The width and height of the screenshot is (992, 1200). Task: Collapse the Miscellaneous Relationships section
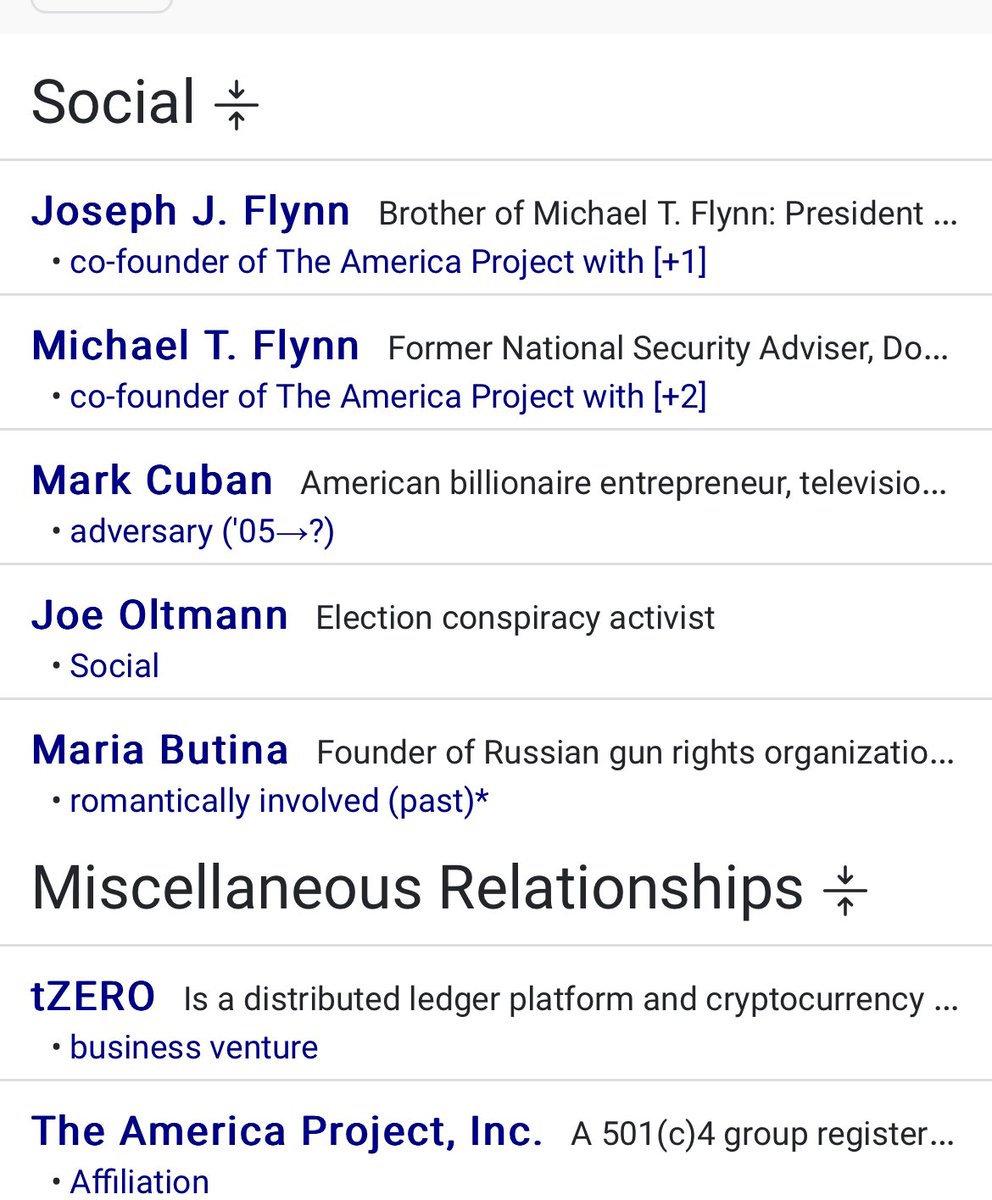point(845,890)
